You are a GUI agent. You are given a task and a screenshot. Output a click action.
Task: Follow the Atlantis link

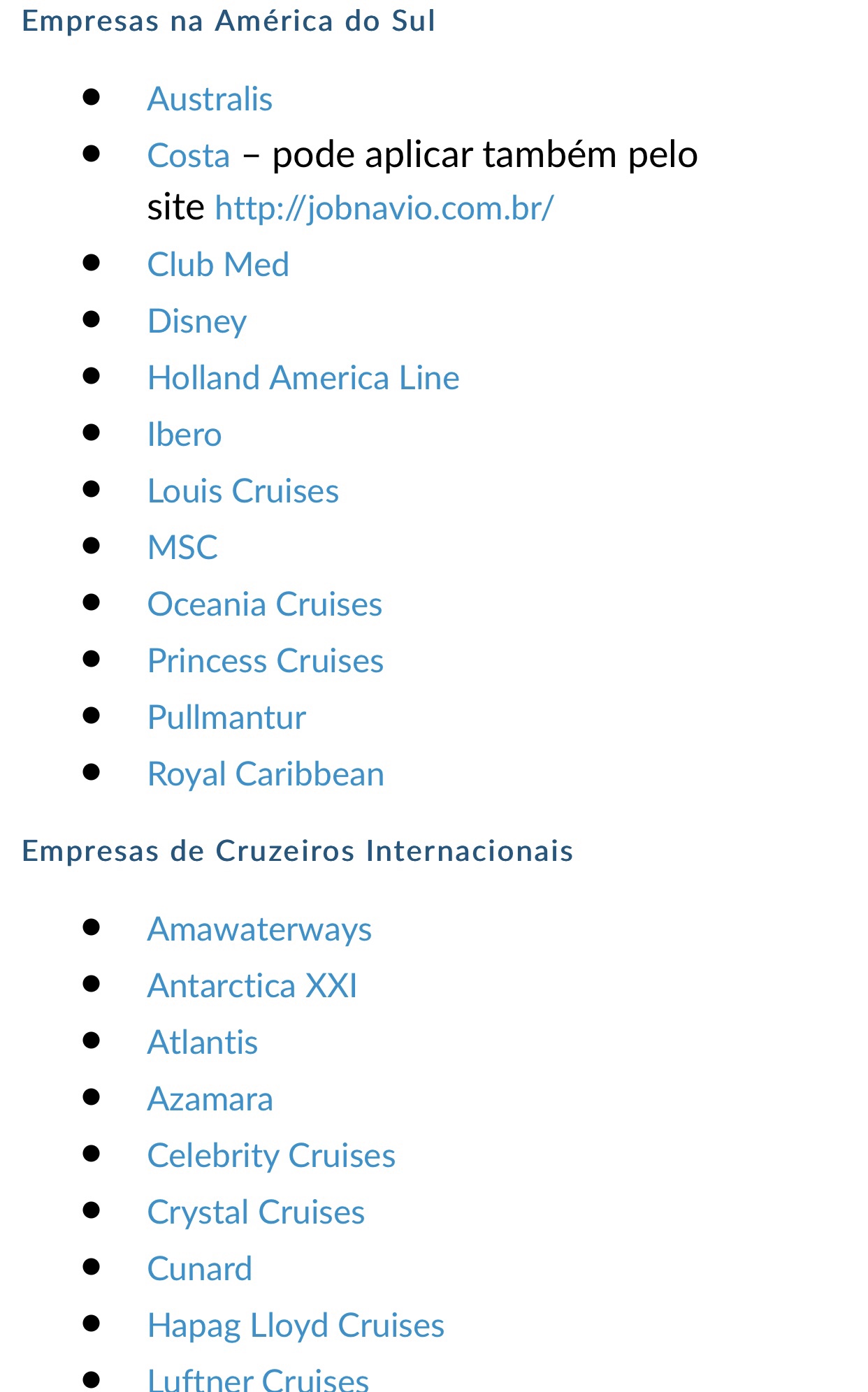[x=203, y=1043]
